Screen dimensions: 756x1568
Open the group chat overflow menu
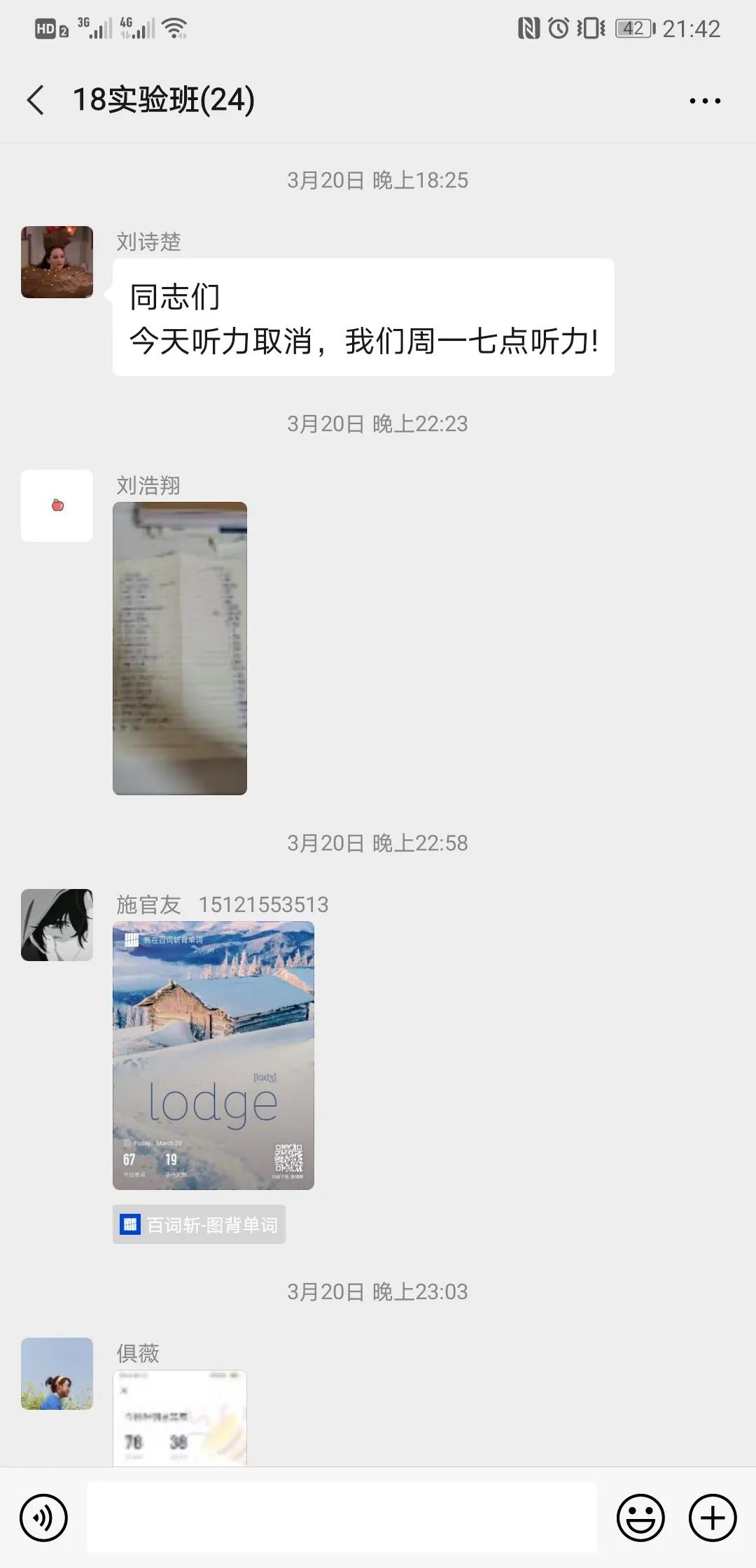[x=704, y=101]
